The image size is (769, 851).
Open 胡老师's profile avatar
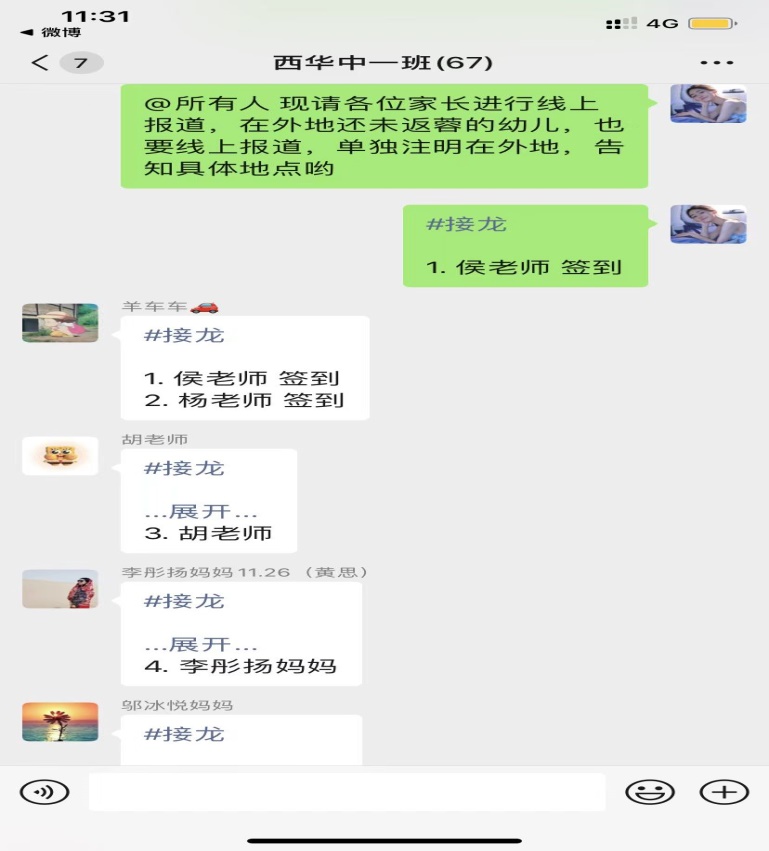point(60,456)
